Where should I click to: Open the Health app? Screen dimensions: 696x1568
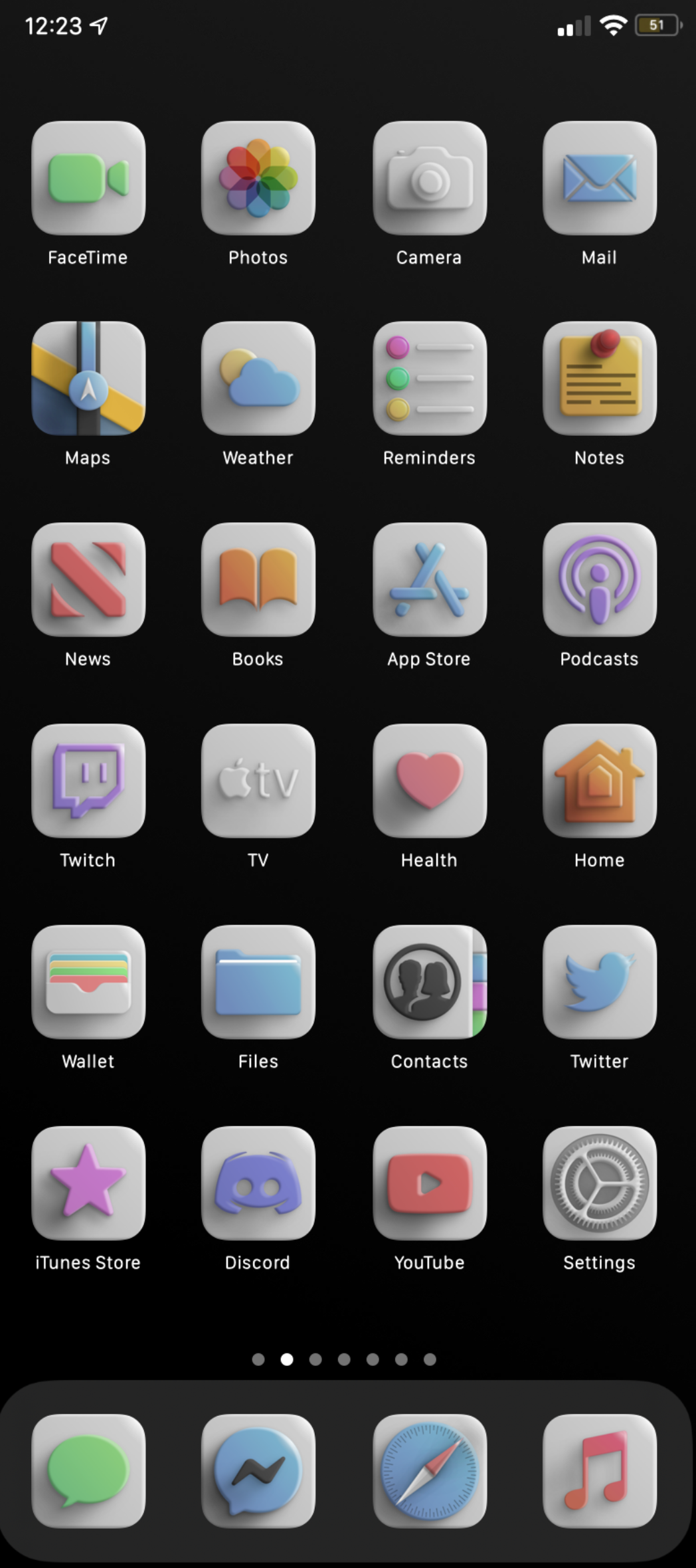[x=430, y=781]
